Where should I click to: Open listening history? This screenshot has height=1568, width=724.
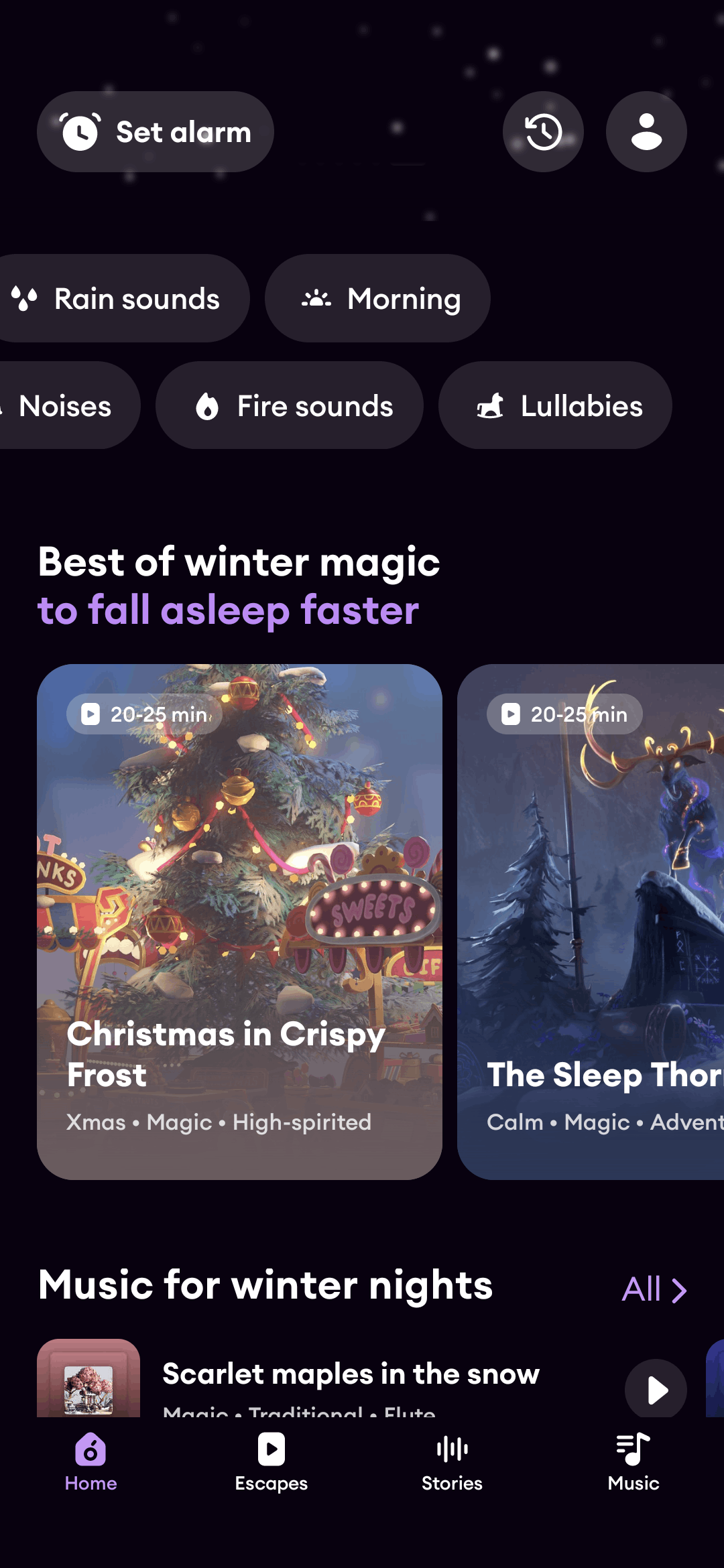pyautogui.click(x=543, y=132)
